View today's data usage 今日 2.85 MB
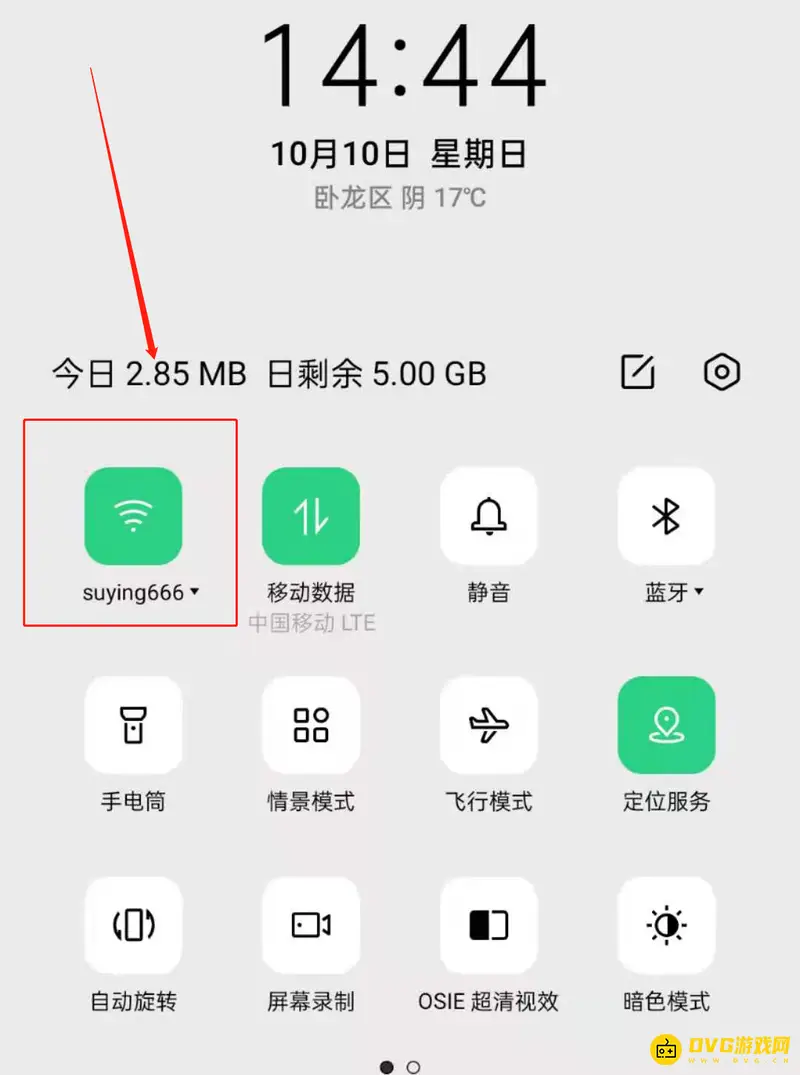The width and height of the screenshot is (800, 1075). click(150, 374)
